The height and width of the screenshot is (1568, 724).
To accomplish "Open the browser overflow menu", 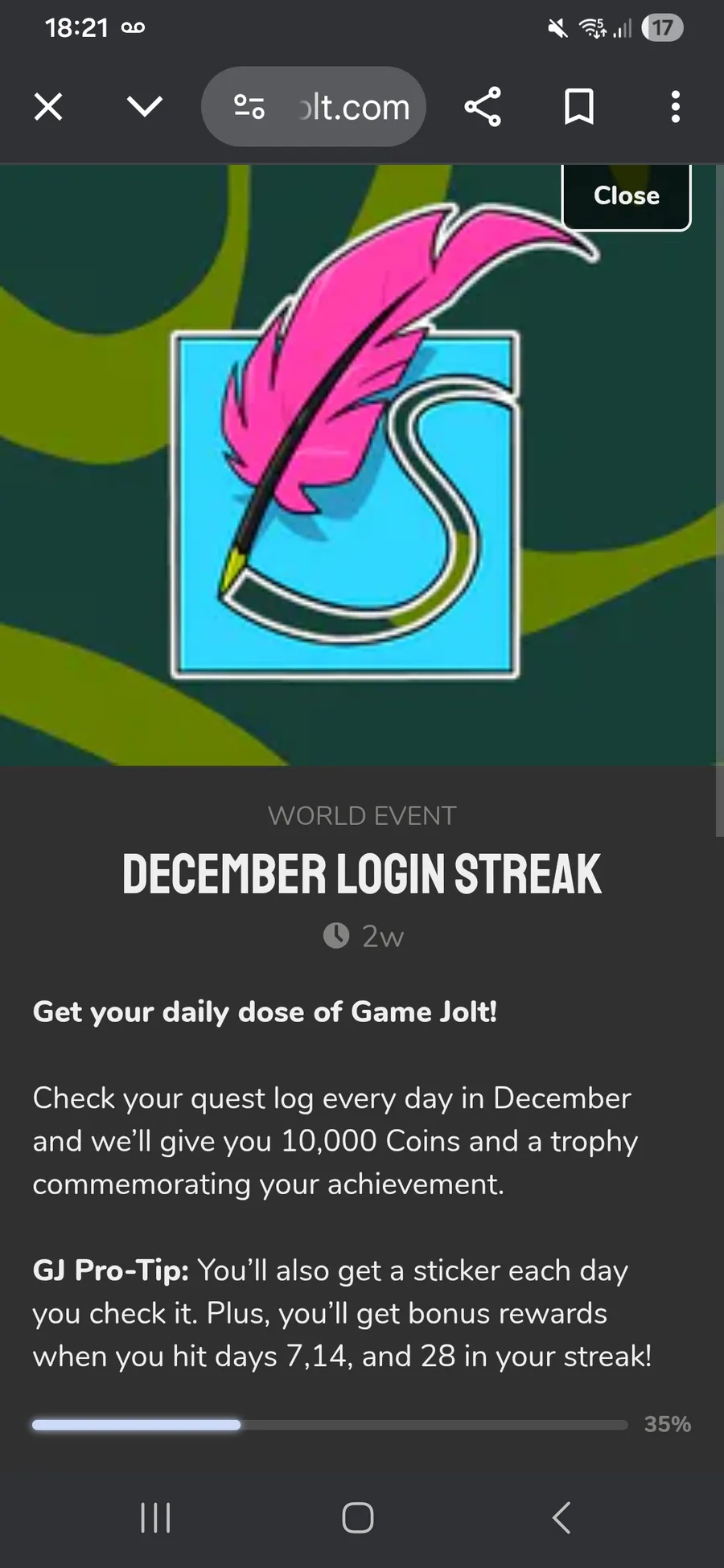I will (x=676, y=107).
